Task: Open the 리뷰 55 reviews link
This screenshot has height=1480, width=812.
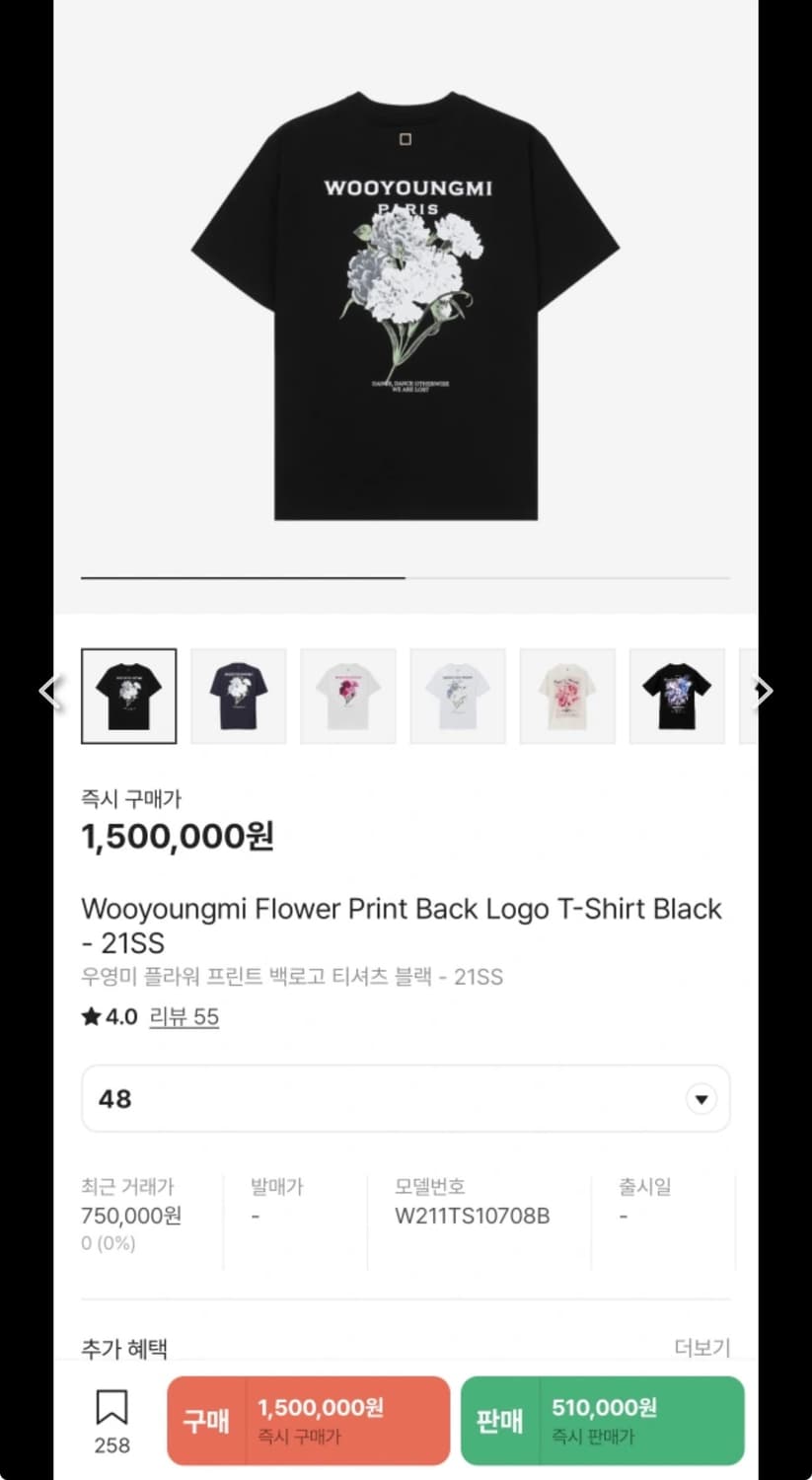Action: tap(184, 1016)
